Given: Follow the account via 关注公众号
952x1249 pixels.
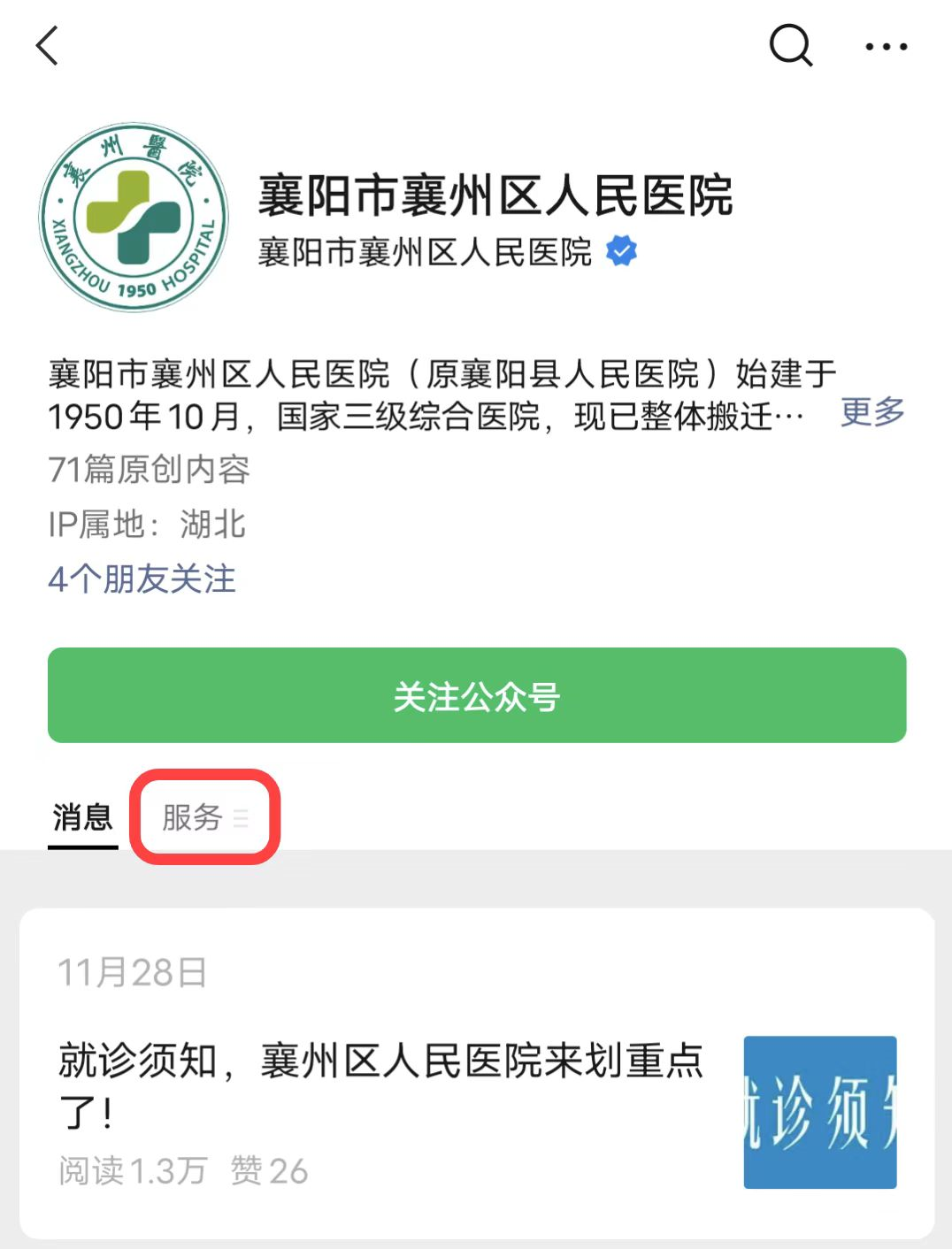Looking at the screenshot, I should coord(476,695).
